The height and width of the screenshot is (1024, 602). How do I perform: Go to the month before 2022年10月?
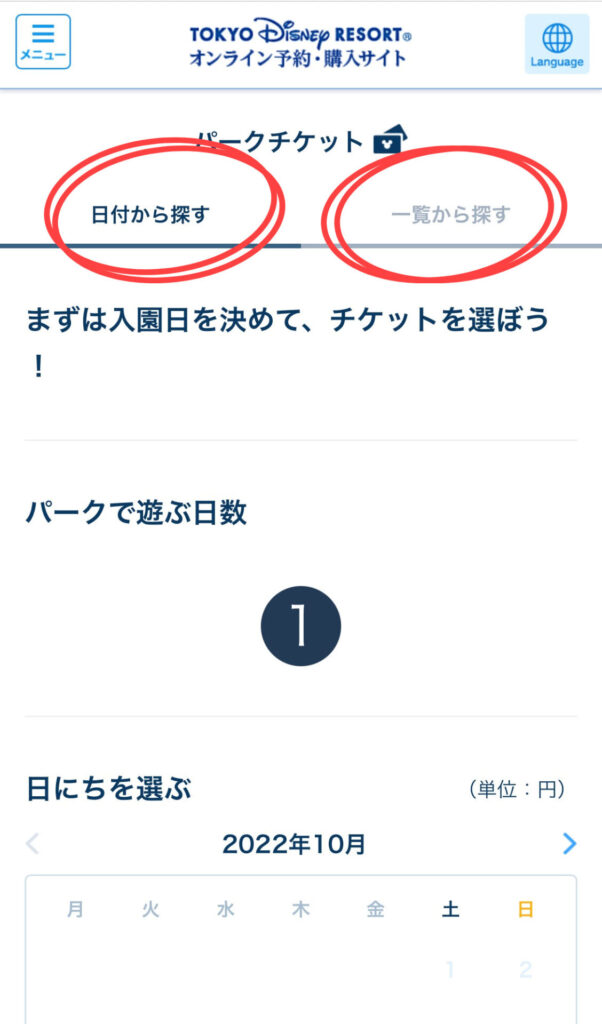point(33,844)
